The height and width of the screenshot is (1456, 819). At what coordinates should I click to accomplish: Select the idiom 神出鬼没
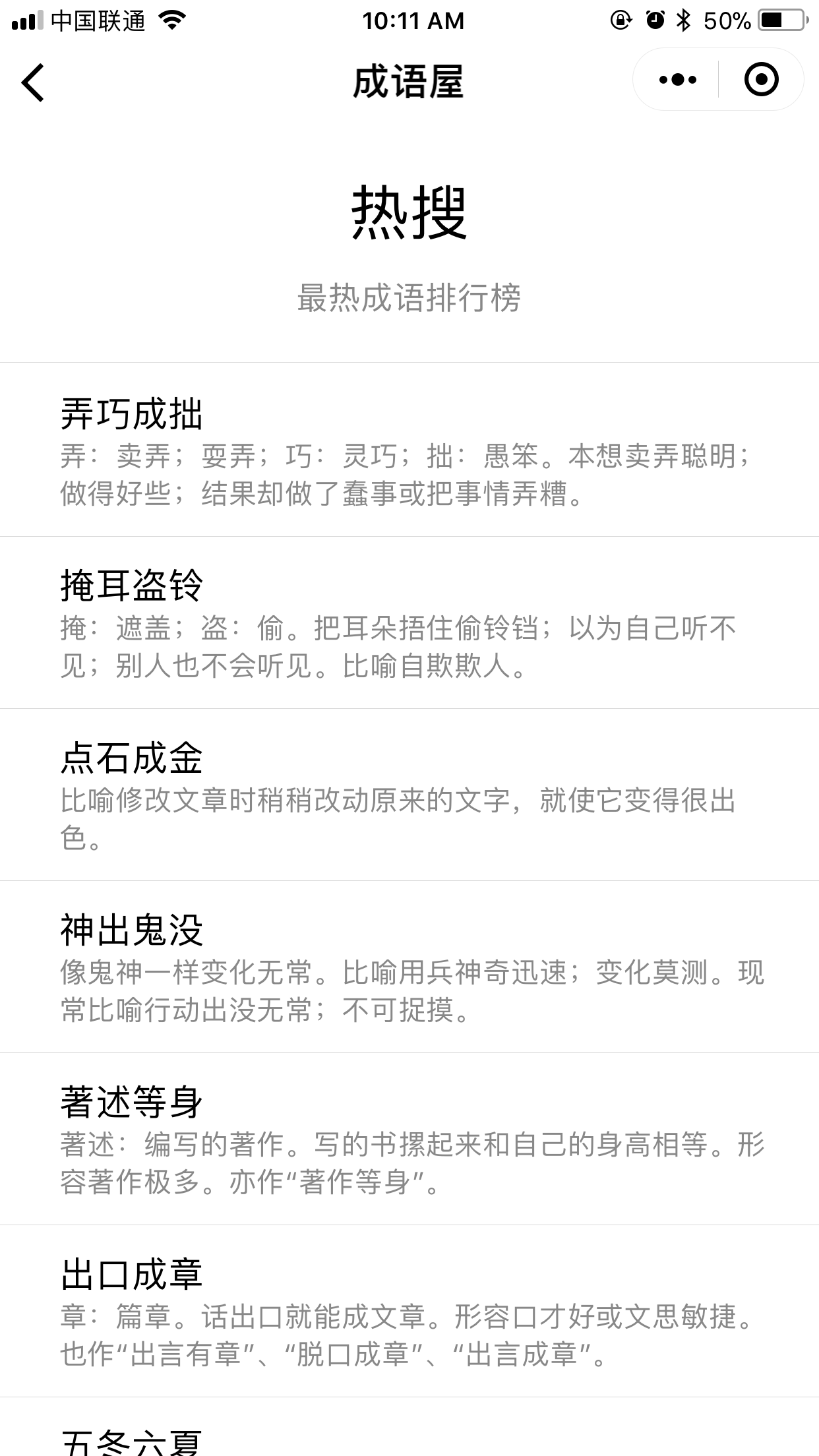click(409, 967)
